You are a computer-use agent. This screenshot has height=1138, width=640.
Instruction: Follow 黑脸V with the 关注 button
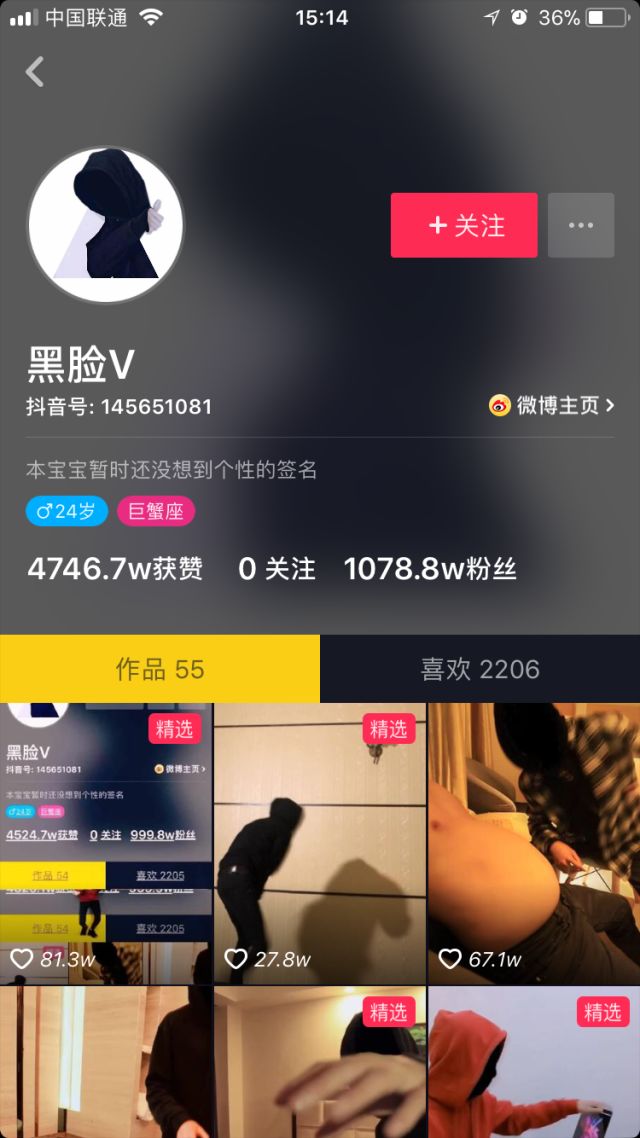464,226
